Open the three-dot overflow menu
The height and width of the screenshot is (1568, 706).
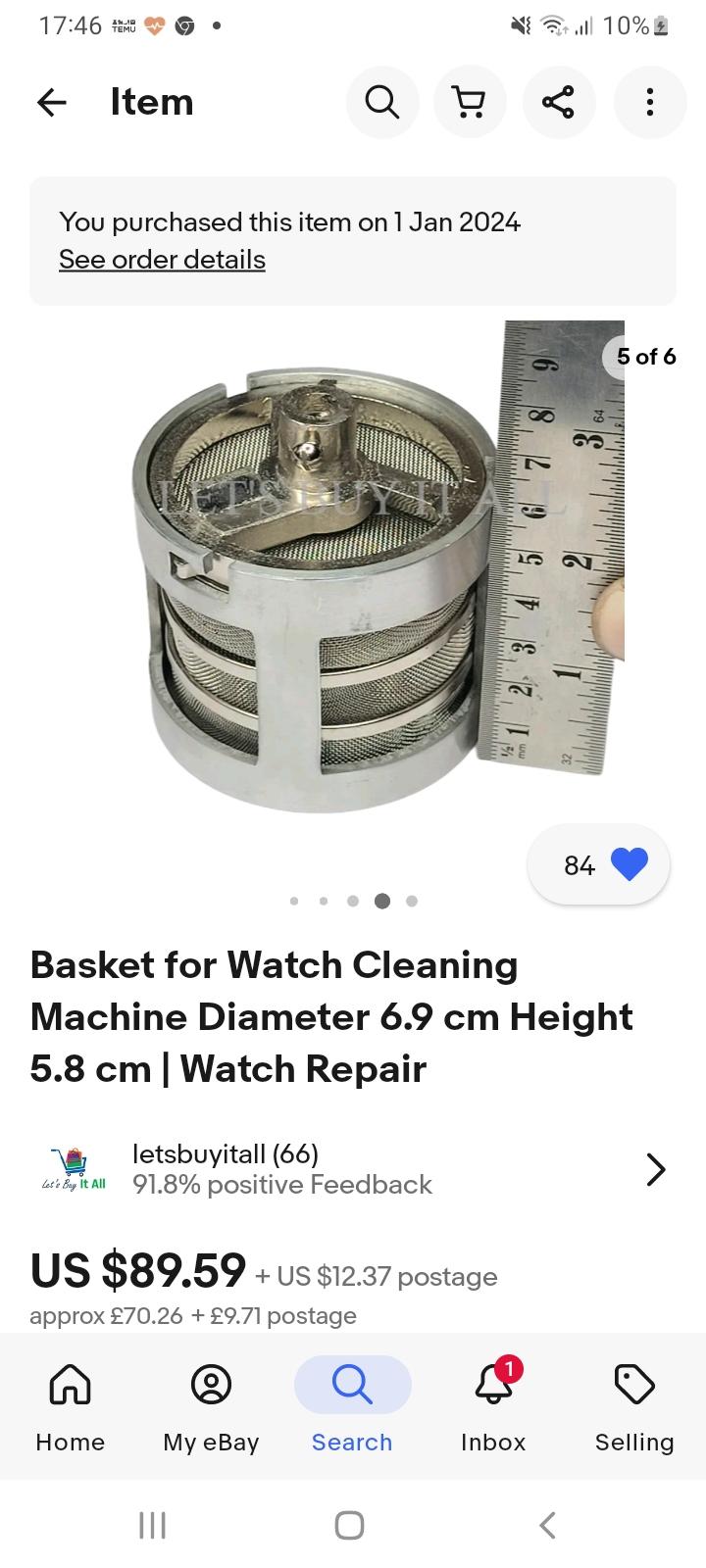649,102
